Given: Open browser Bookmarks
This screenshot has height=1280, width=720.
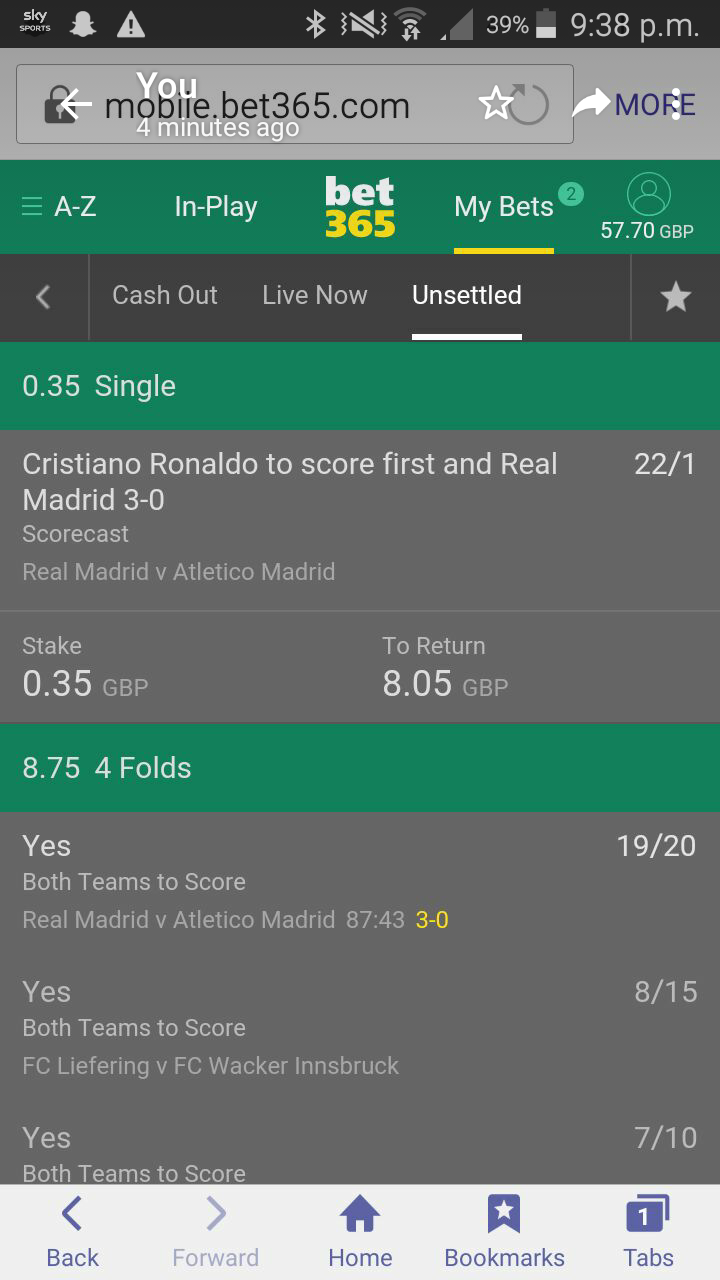Looking at the screenshot, I should click(x=504, y=1232).
